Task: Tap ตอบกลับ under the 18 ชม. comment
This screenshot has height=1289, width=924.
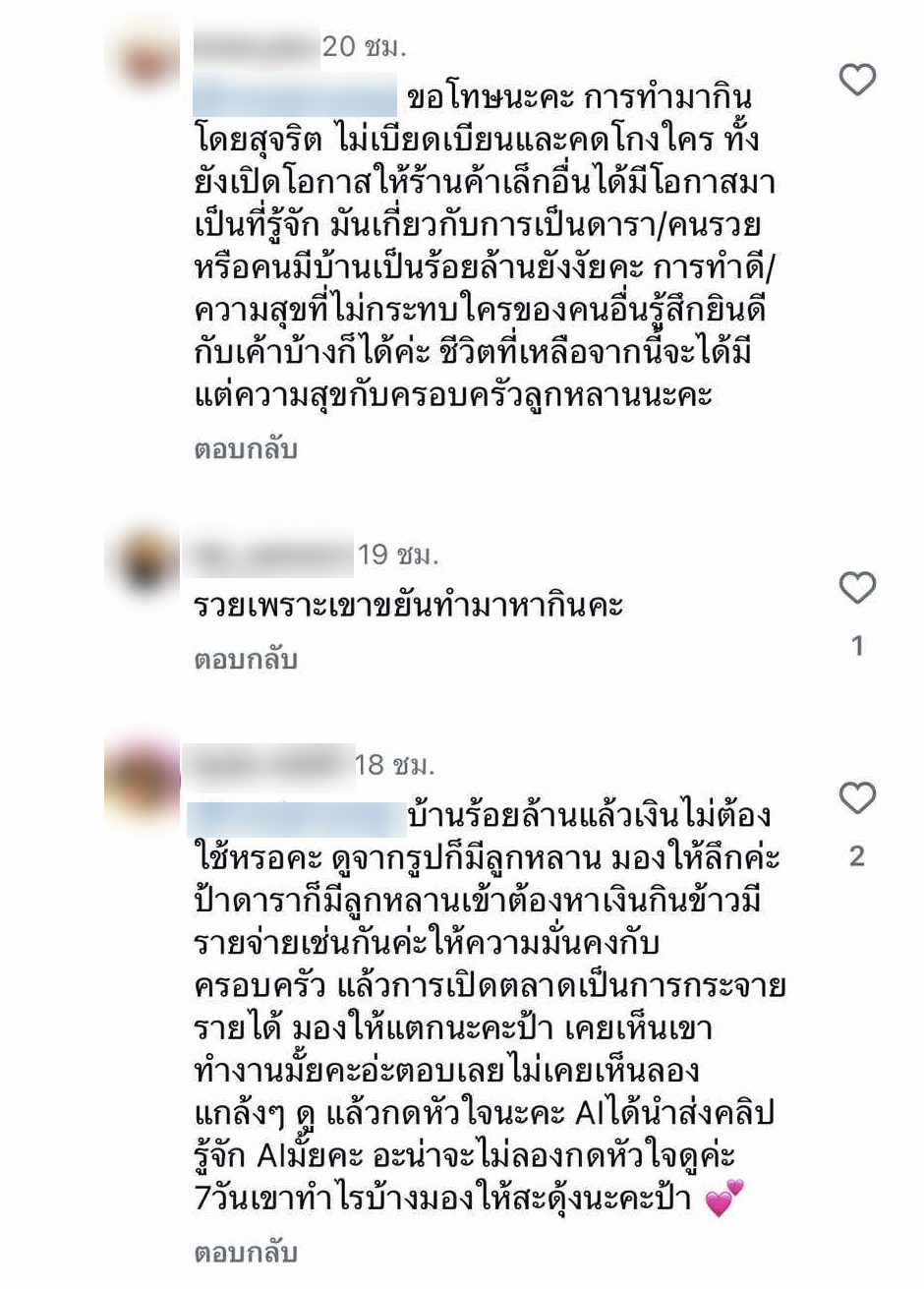Action: click(246, 1253)
